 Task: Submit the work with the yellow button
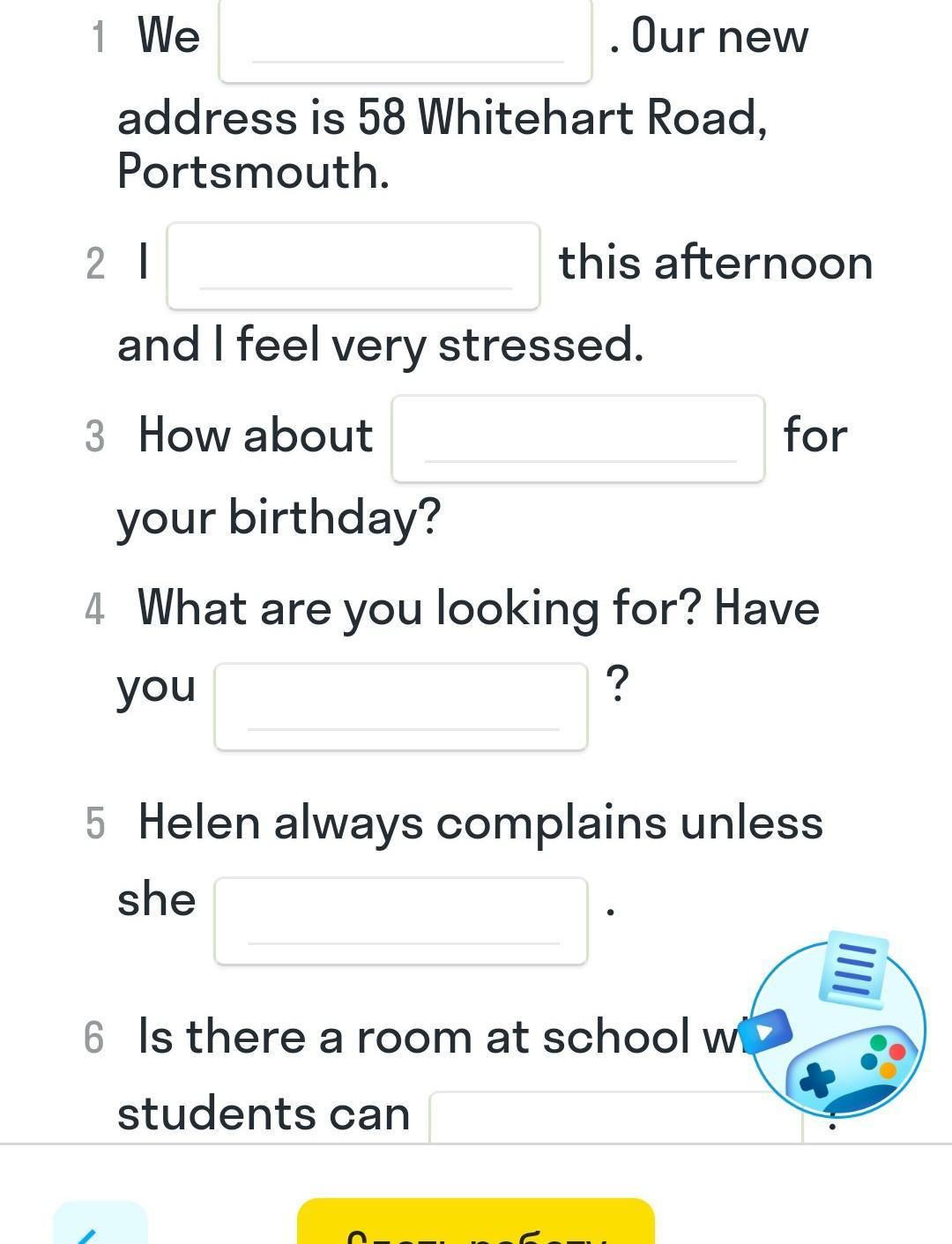[476, 1225]
